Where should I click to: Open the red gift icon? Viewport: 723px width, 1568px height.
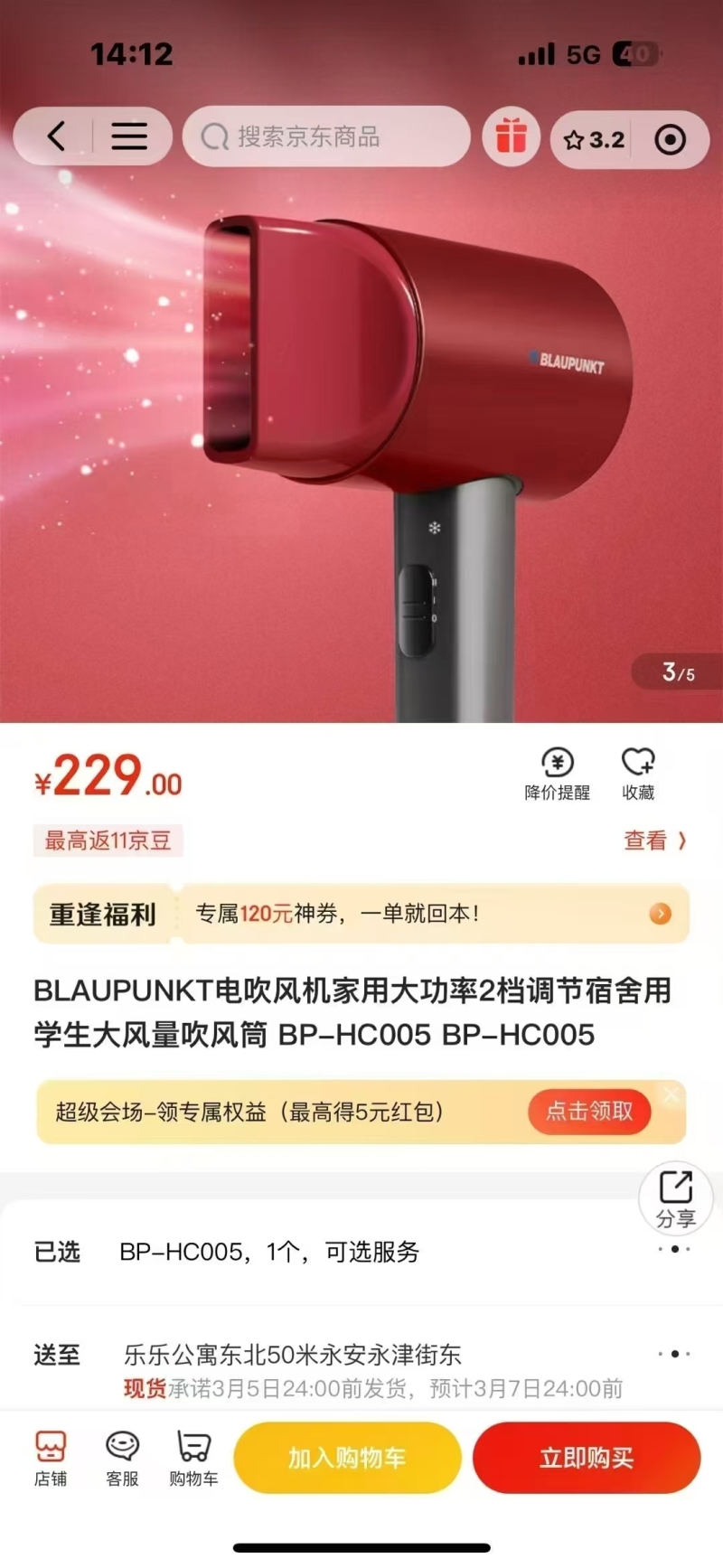(x=511, y=137)
